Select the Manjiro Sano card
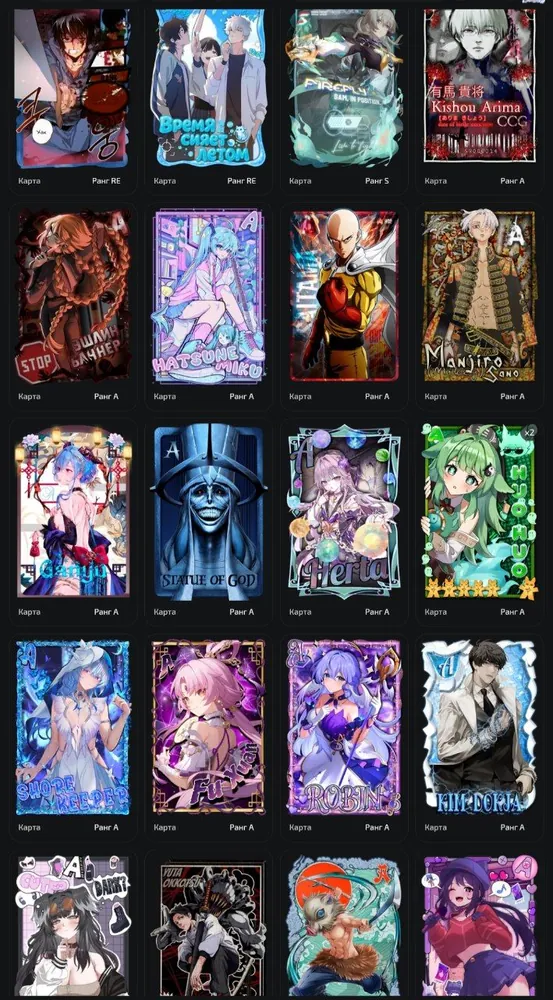 (479, 296)
